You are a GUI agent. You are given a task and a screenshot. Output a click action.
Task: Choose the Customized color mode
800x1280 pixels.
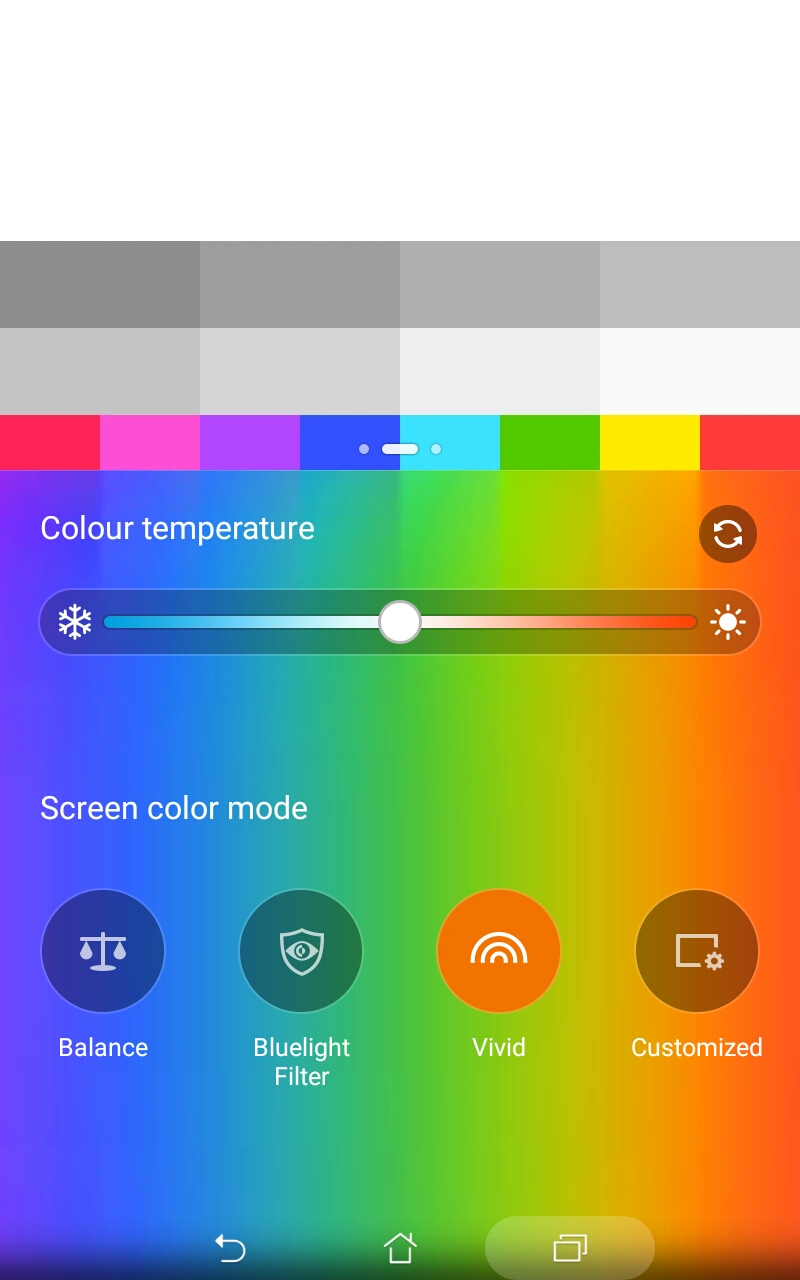click(697, 951)
